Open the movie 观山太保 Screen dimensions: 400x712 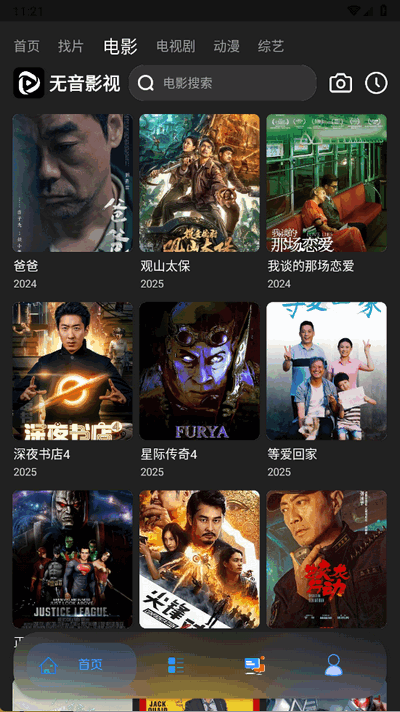(199, 183)
